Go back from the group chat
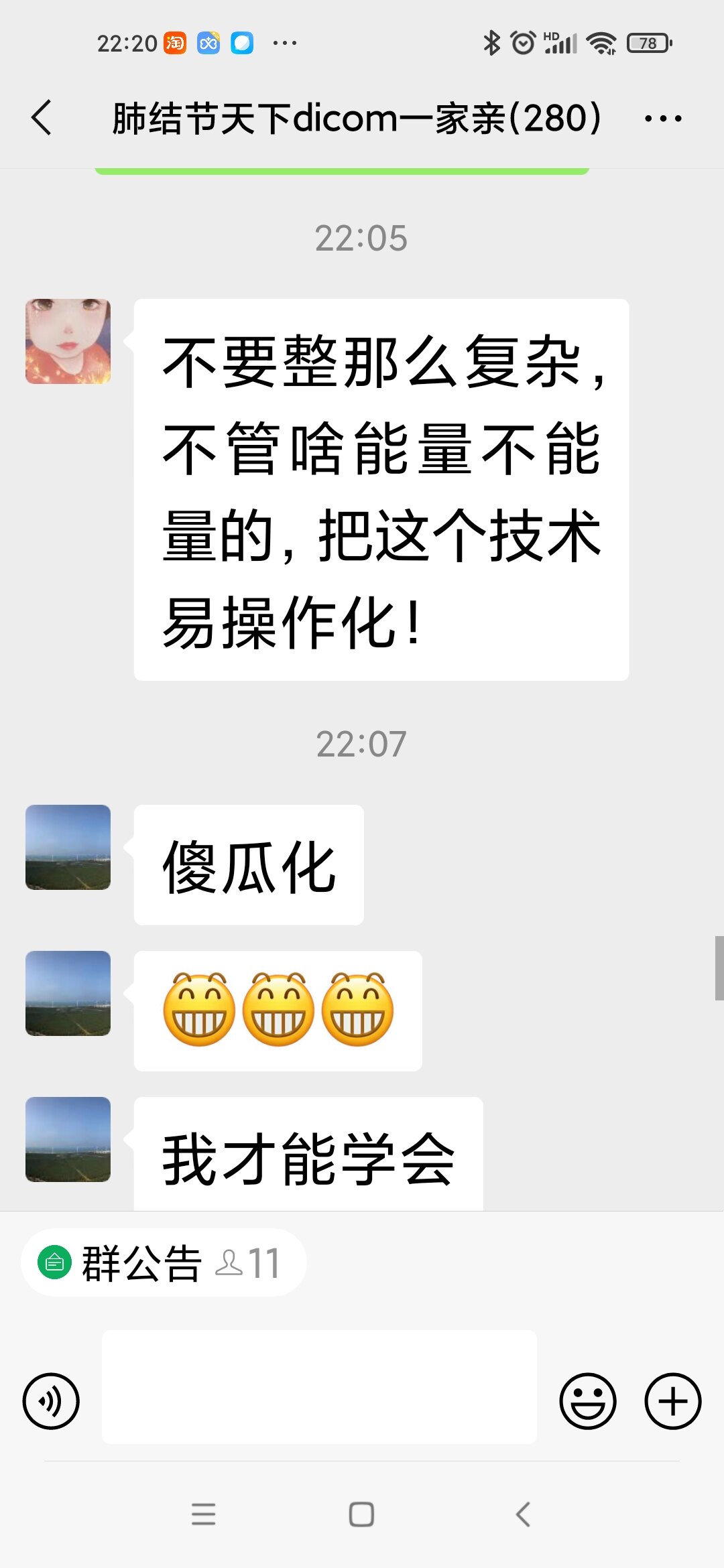 [x=42, y=118]
